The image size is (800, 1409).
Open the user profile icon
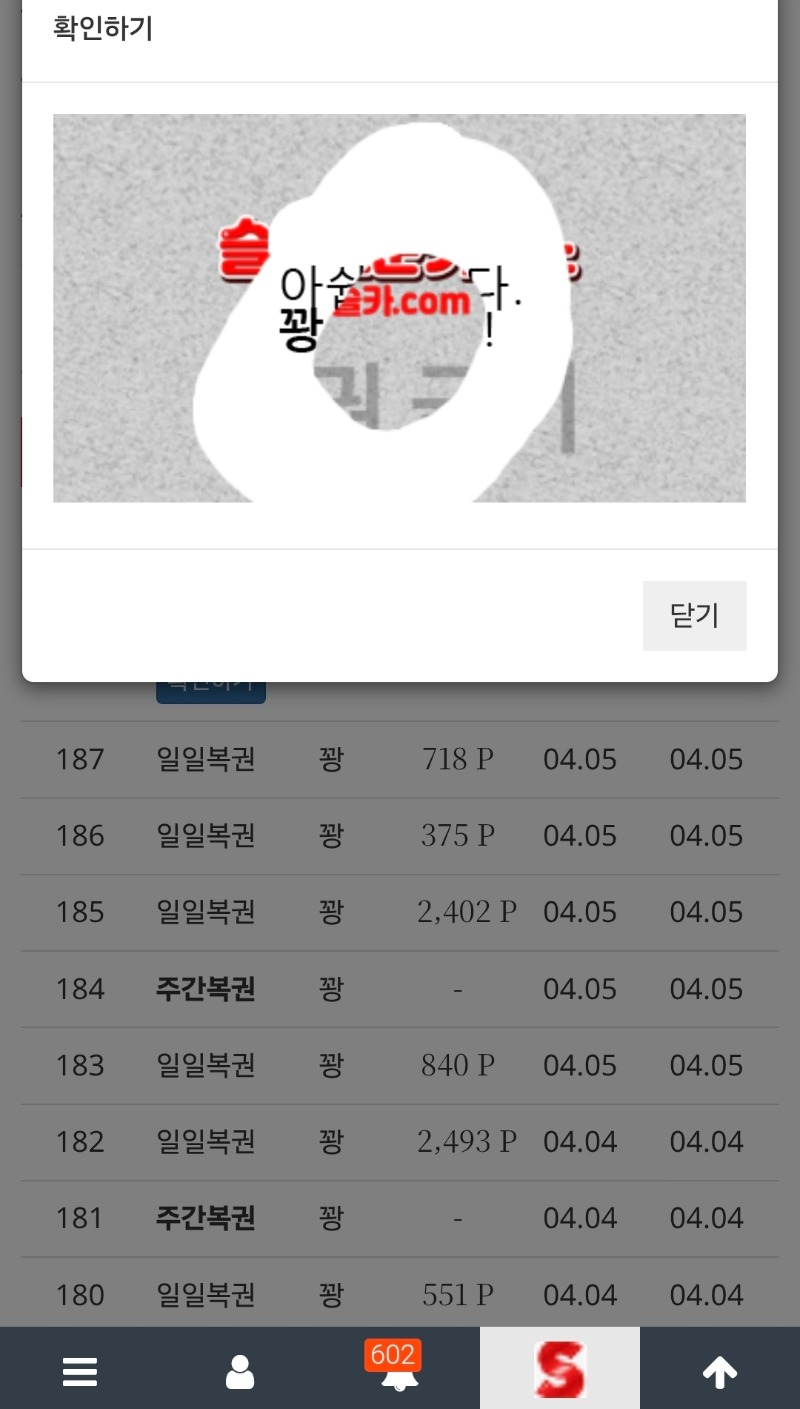click(x=240, y=1372)
